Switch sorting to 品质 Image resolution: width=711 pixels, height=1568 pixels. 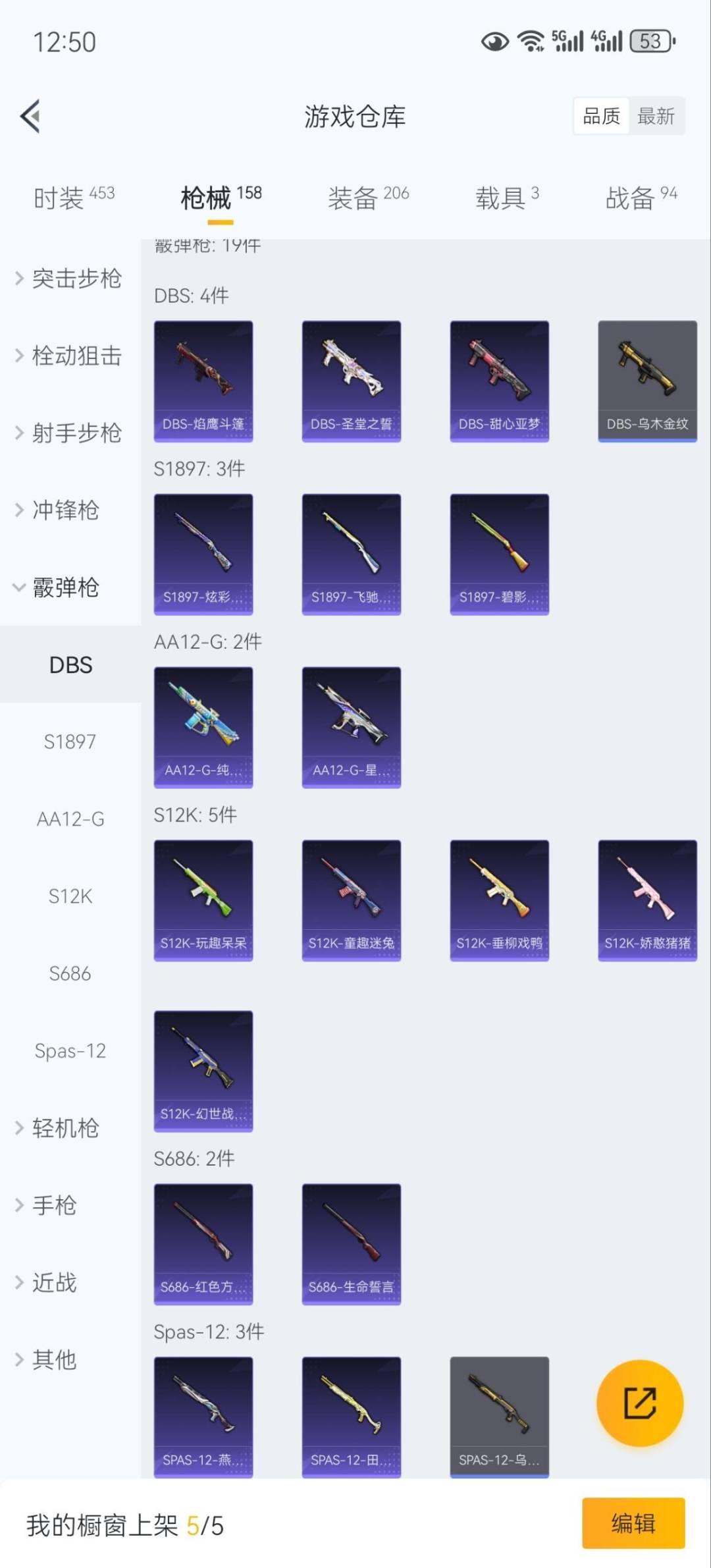pyautogui.click(x=601, y=116)
